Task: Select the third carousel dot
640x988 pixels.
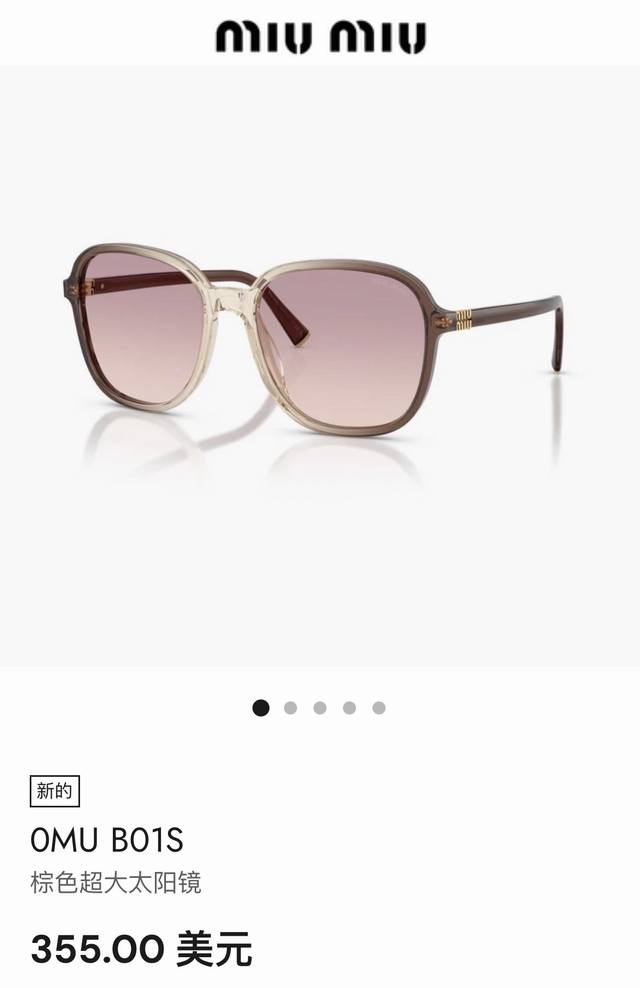Action: [x=320, y=708]
